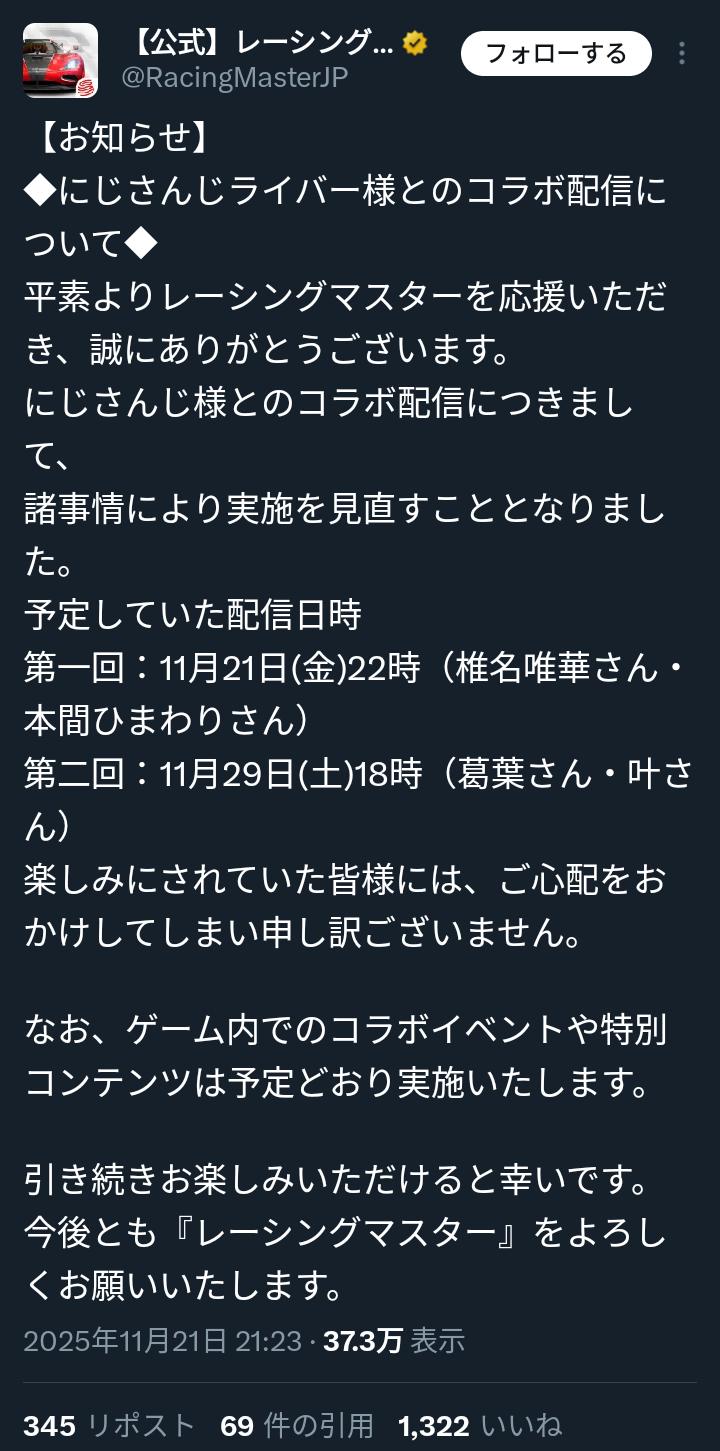
Task: View the 69 件の引用 quotes
Action: (297, 1425)
